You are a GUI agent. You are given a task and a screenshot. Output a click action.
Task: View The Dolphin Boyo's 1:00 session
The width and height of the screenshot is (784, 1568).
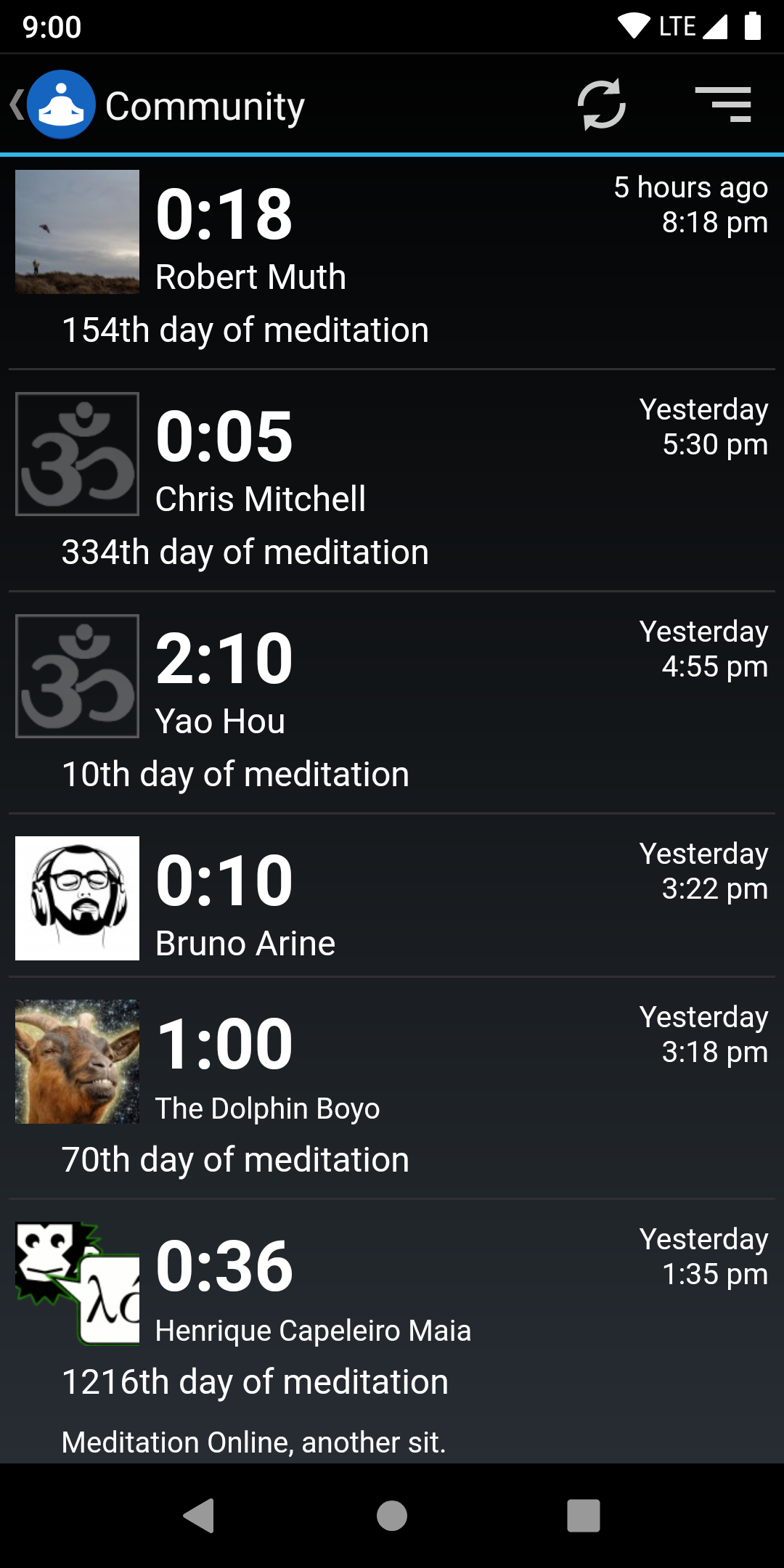(392, 1087)
